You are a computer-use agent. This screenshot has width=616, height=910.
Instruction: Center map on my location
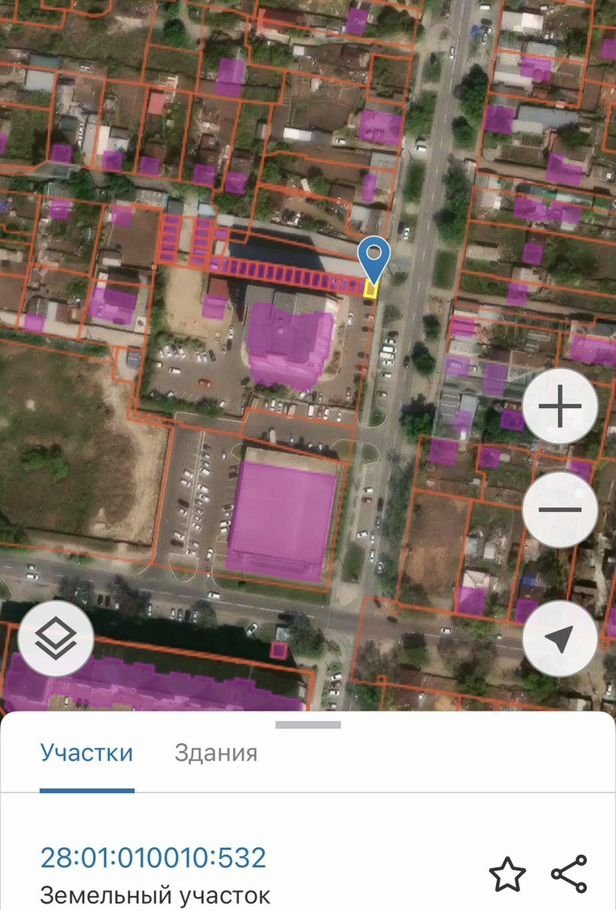click(560, 638)
